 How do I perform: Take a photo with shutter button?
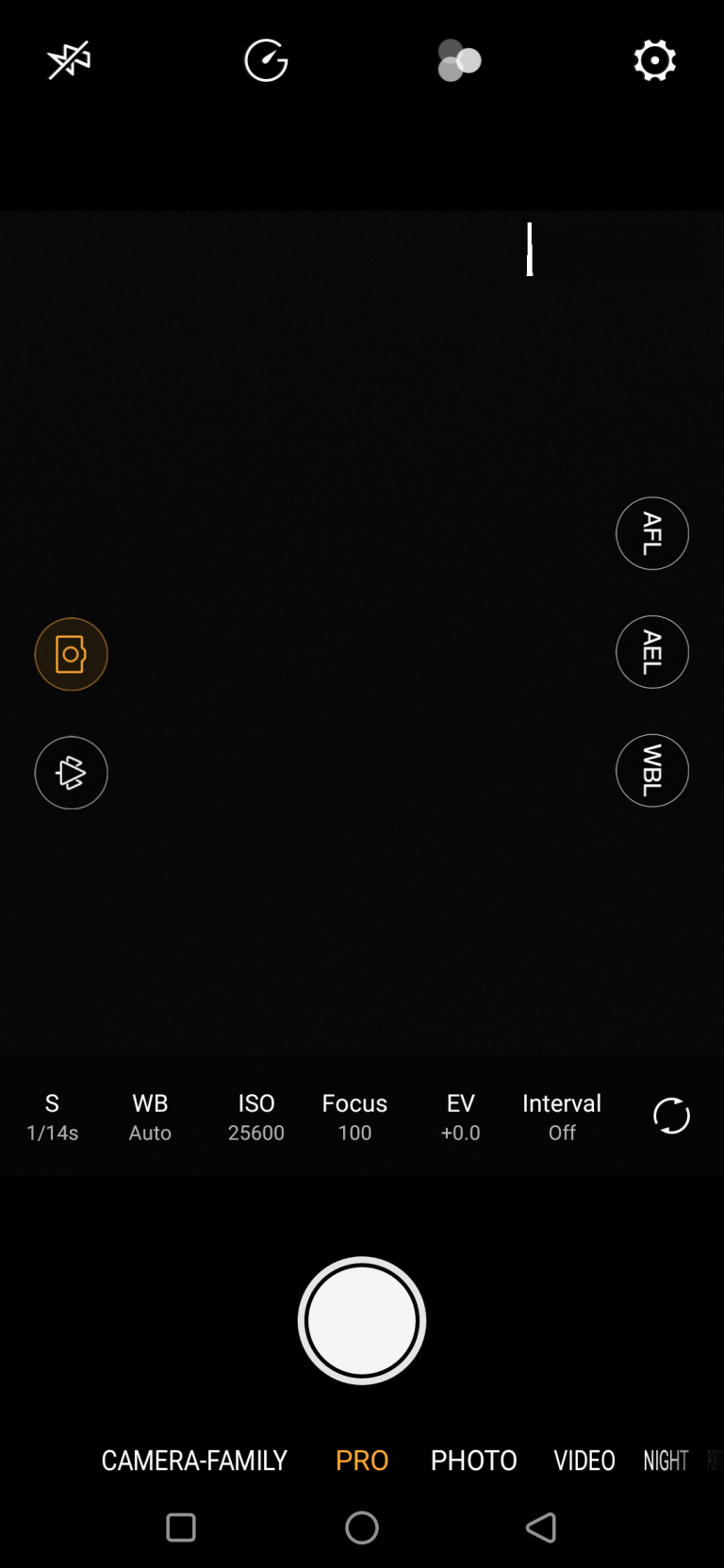362,1320
